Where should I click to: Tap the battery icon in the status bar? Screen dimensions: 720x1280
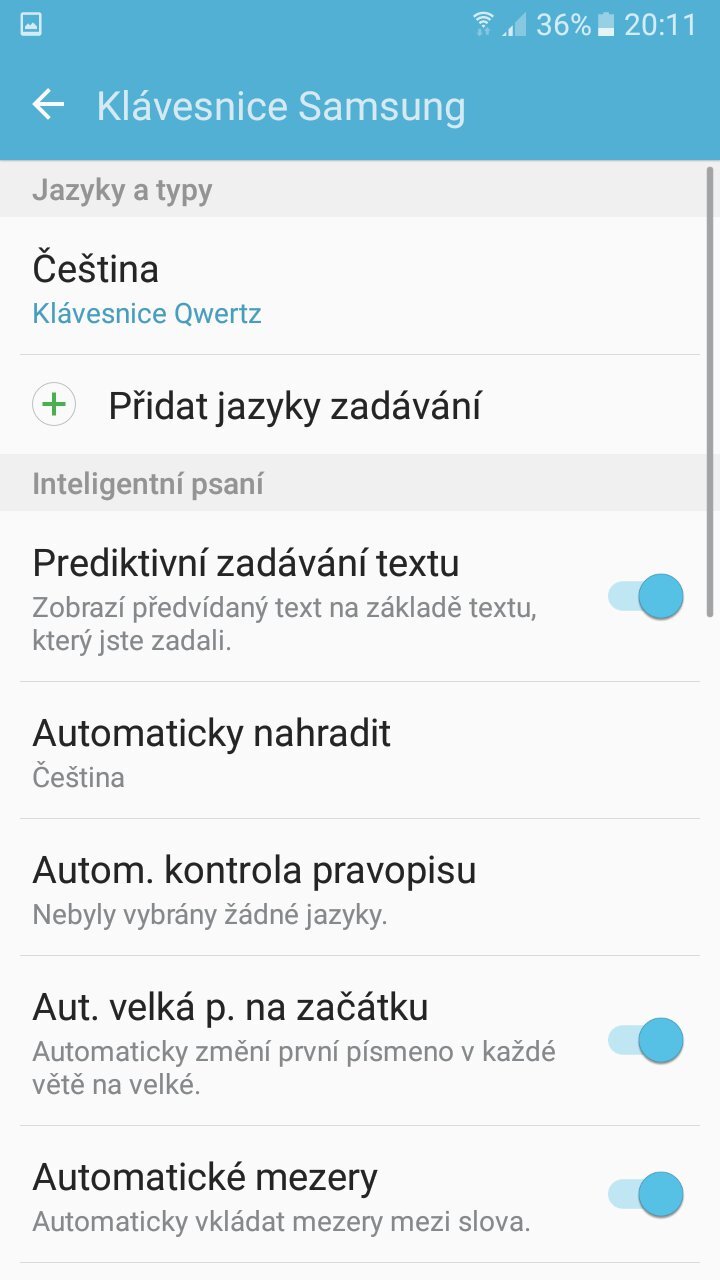tap(606, 24)
